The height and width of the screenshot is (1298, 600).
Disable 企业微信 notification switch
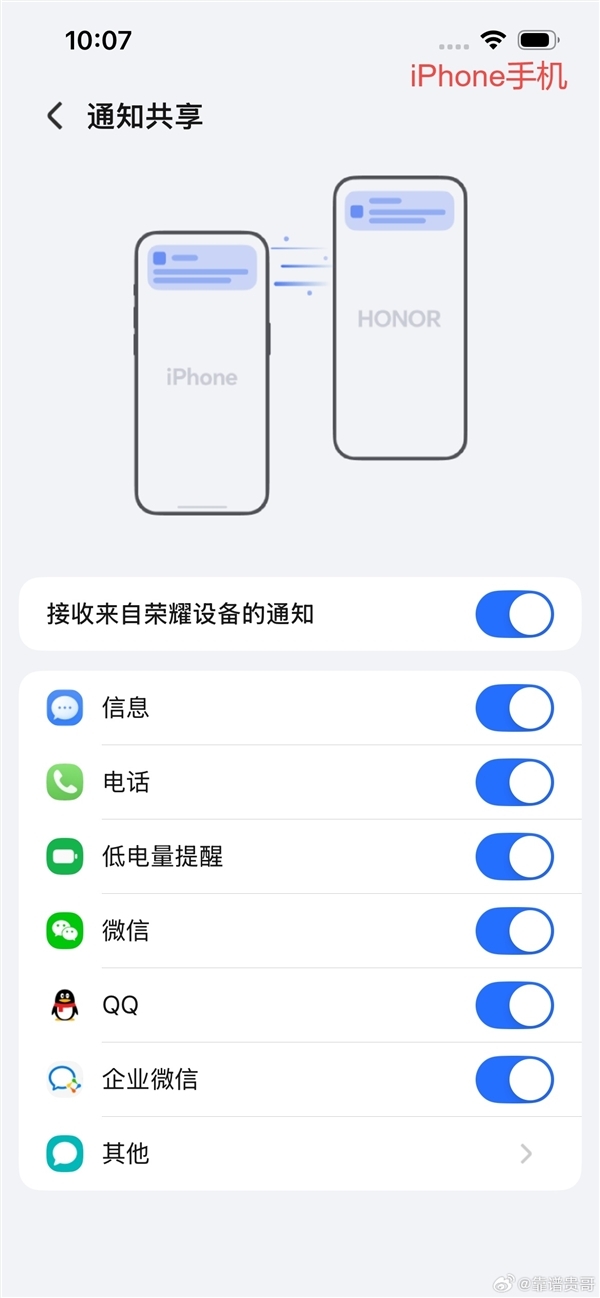pyautogui.click(x=514, y=1080)
